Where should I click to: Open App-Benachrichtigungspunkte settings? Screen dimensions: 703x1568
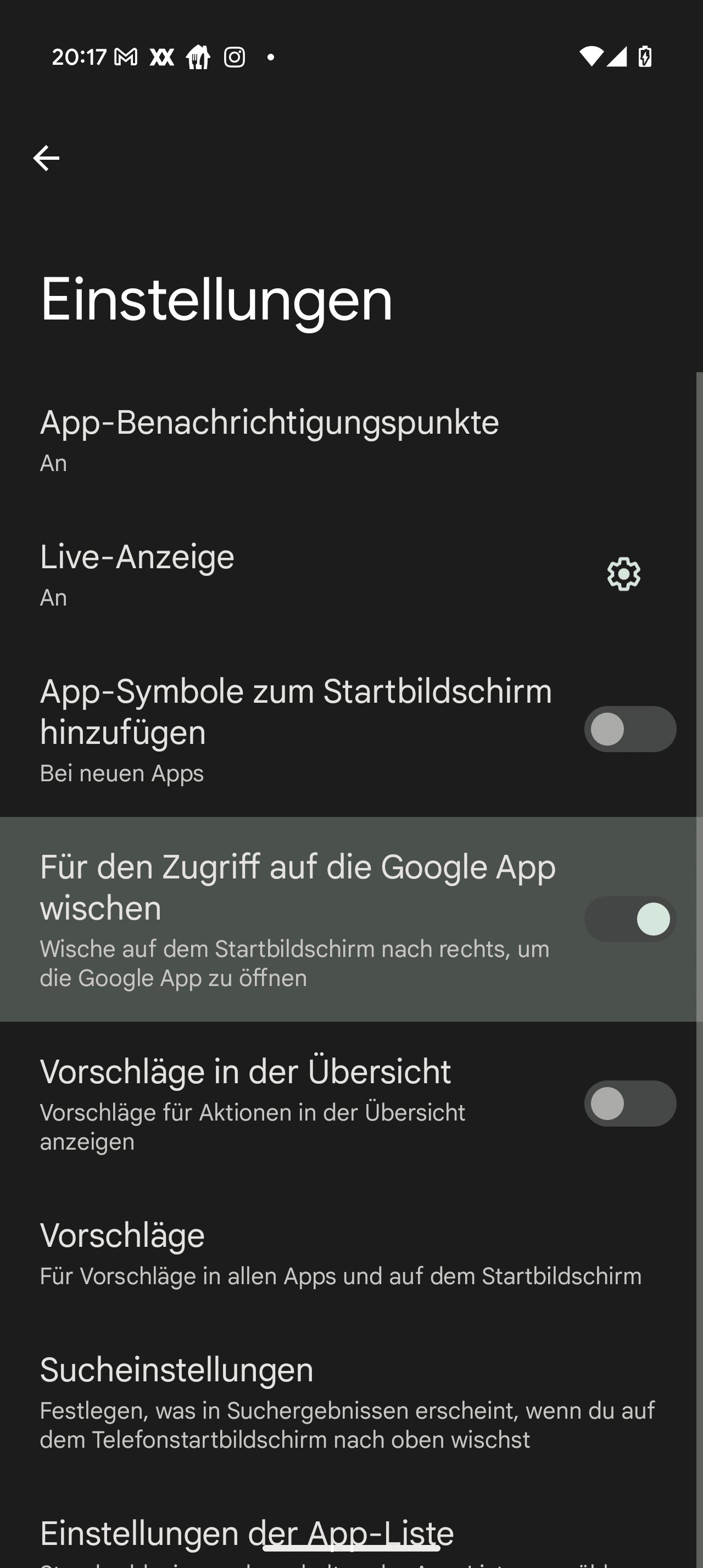click(x=270, y=439)
